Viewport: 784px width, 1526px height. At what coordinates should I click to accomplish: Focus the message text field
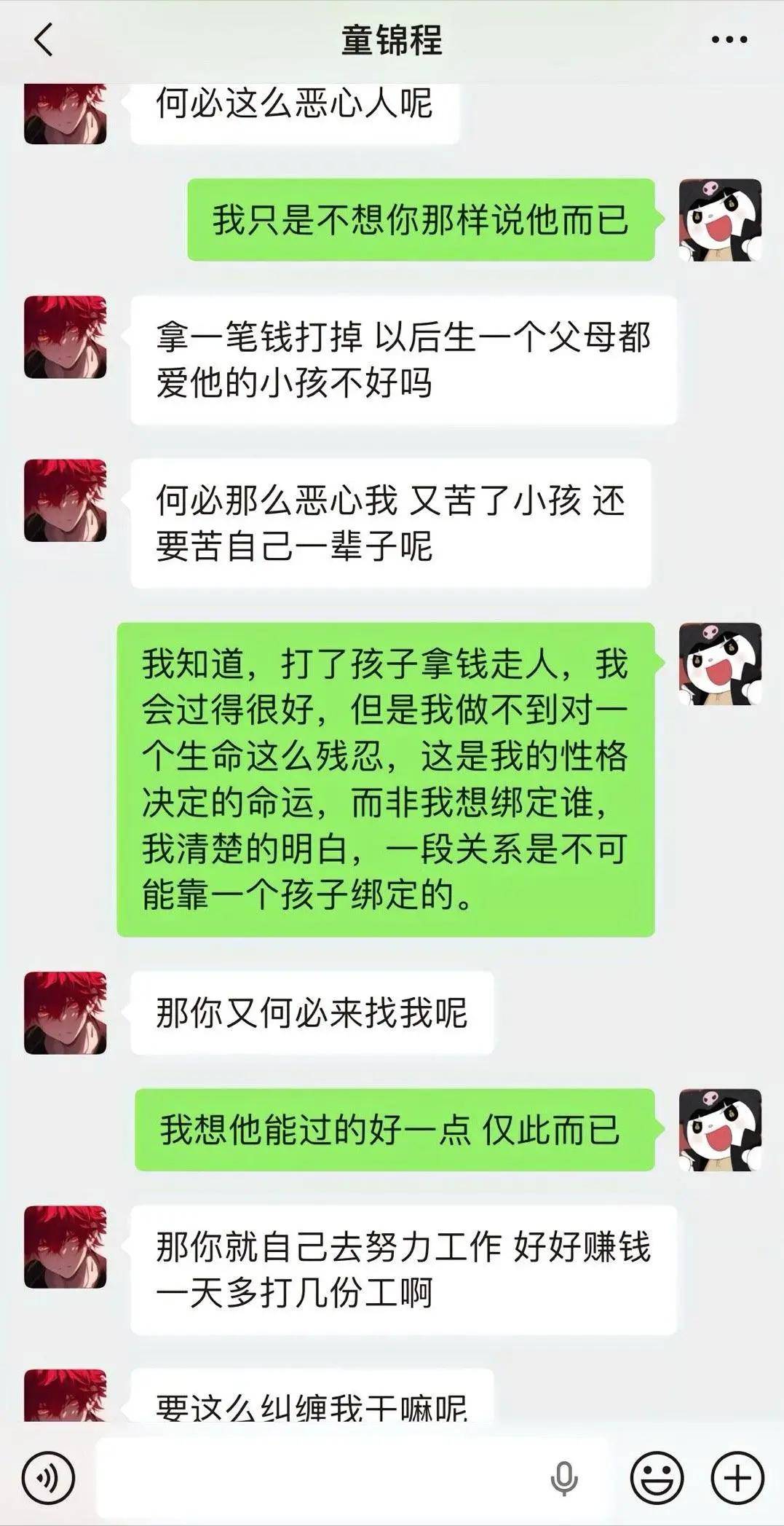coord(320,1478)
